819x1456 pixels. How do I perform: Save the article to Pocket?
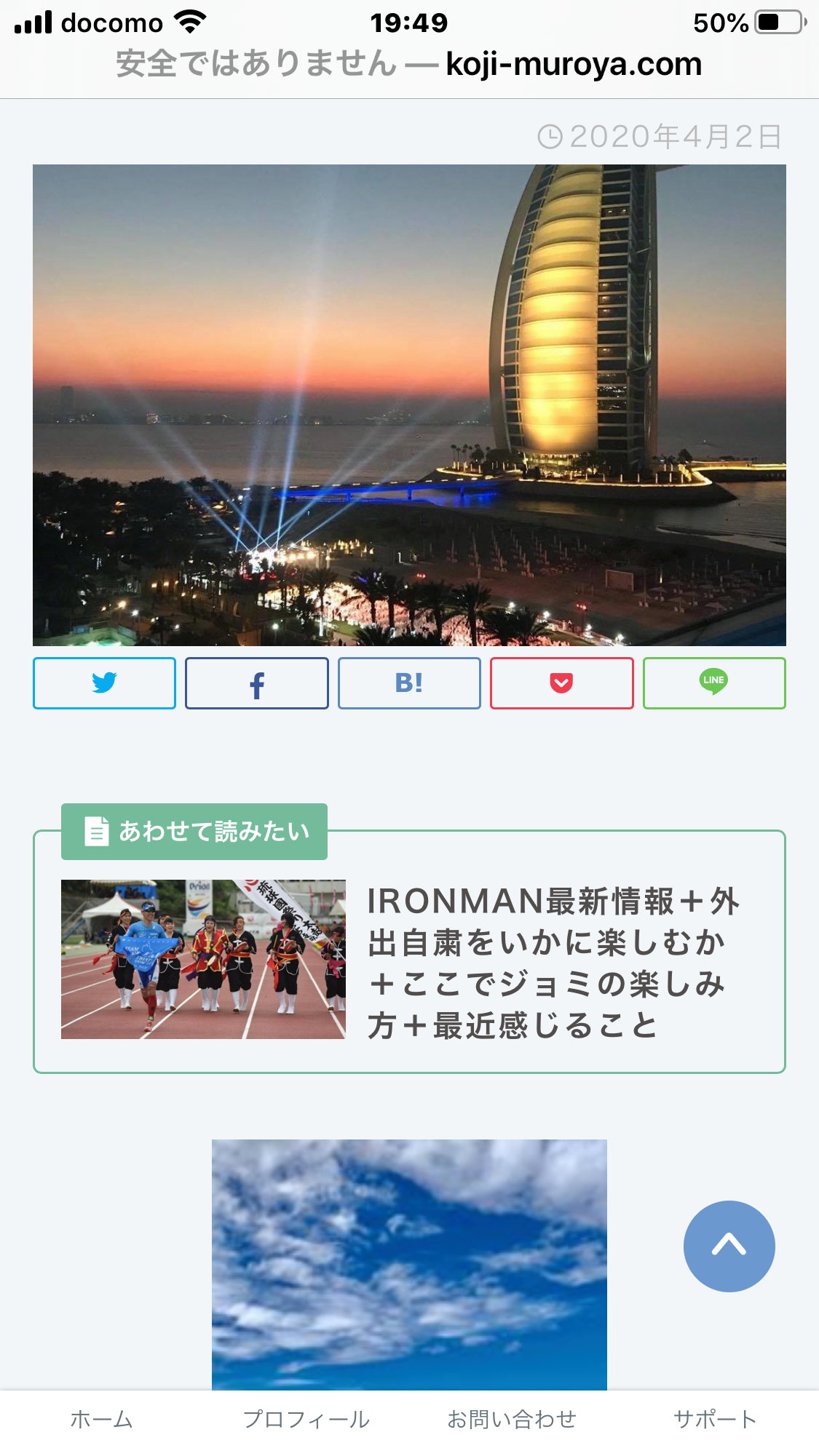pyautogui.click(x=562, y=683)
